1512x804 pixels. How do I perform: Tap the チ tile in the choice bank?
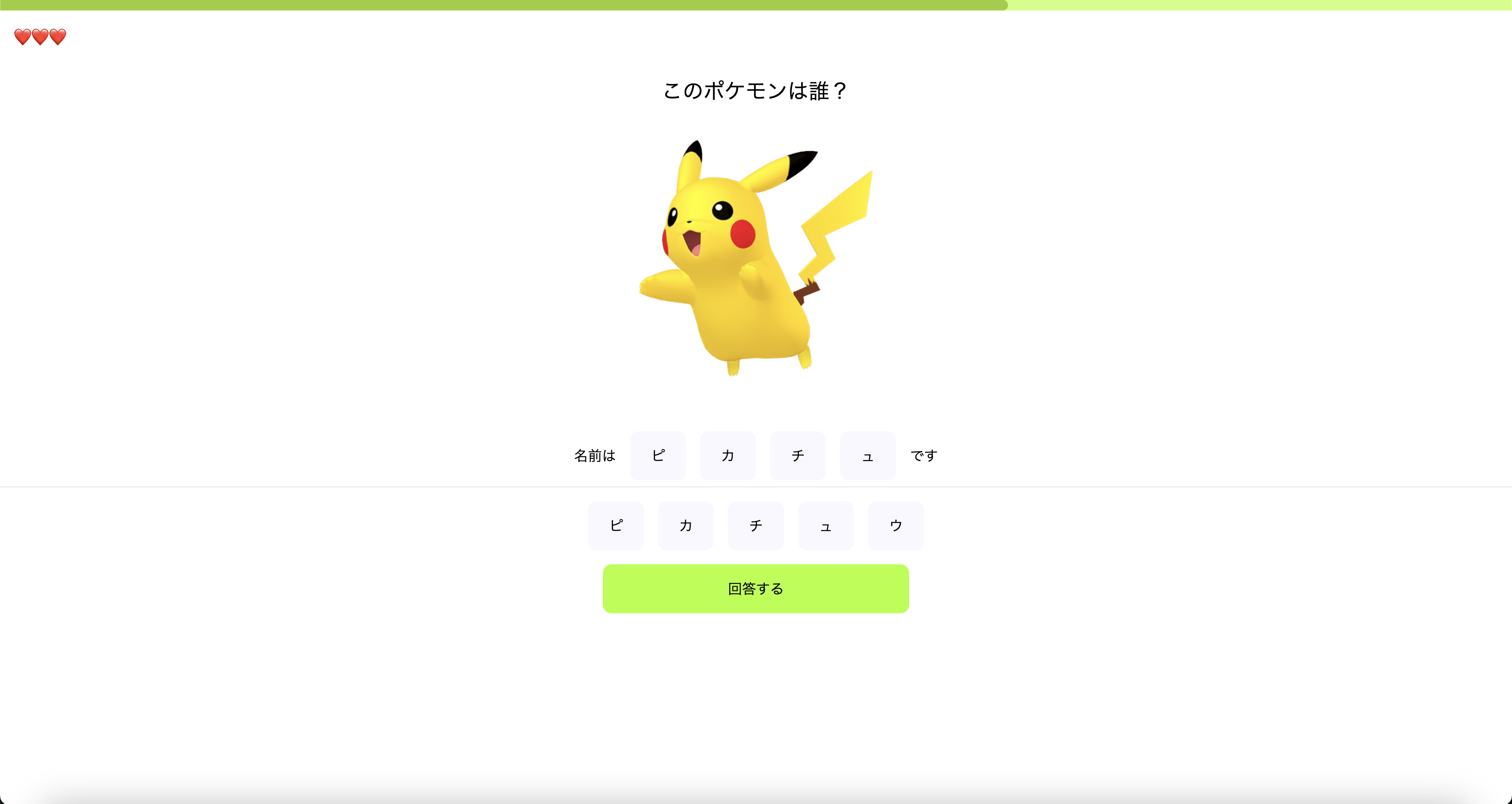coord(756,525)
